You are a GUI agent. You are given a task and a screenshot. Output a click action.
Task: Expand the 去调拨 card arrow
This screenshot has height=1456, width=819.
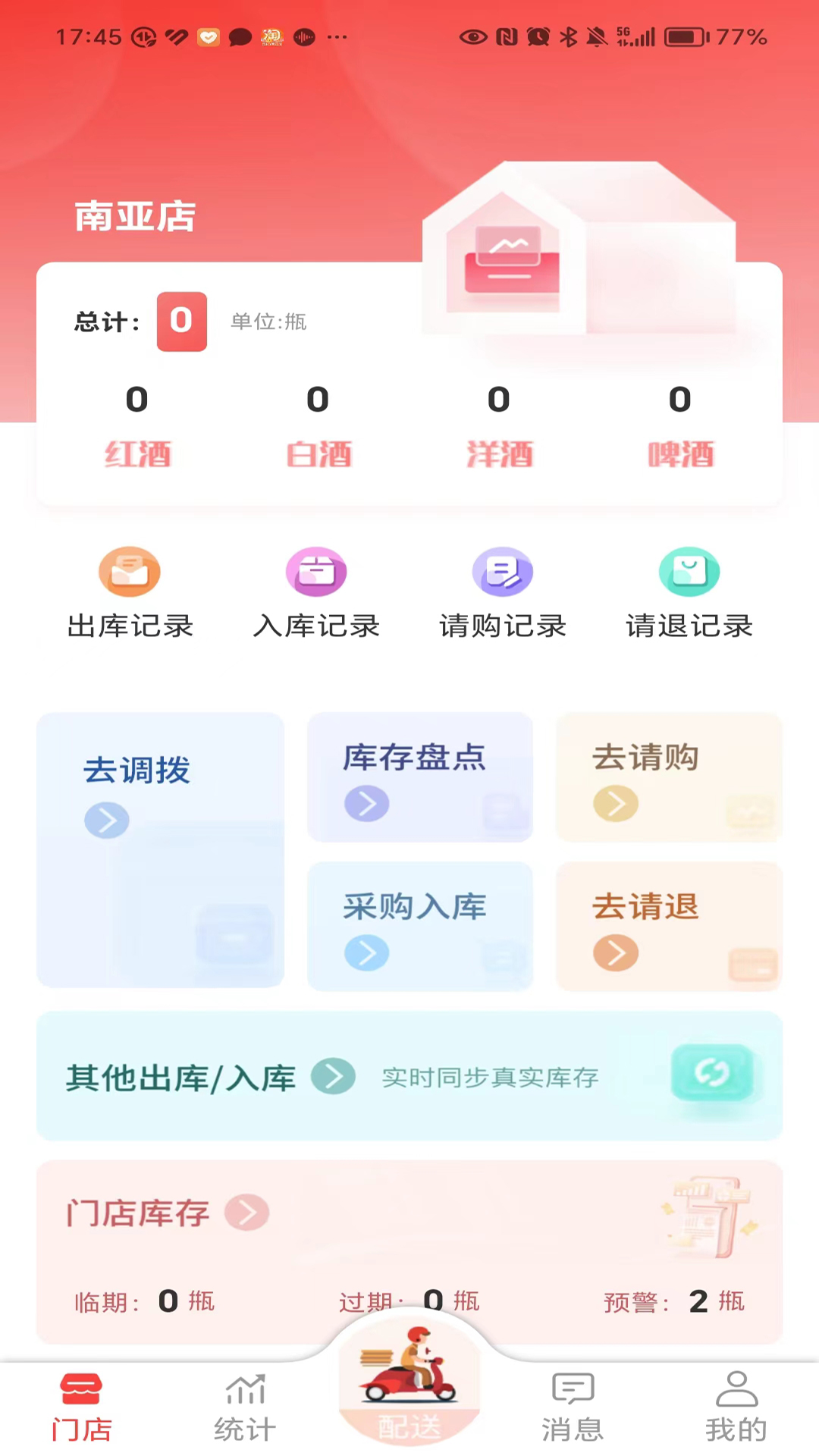click(108, 820)
